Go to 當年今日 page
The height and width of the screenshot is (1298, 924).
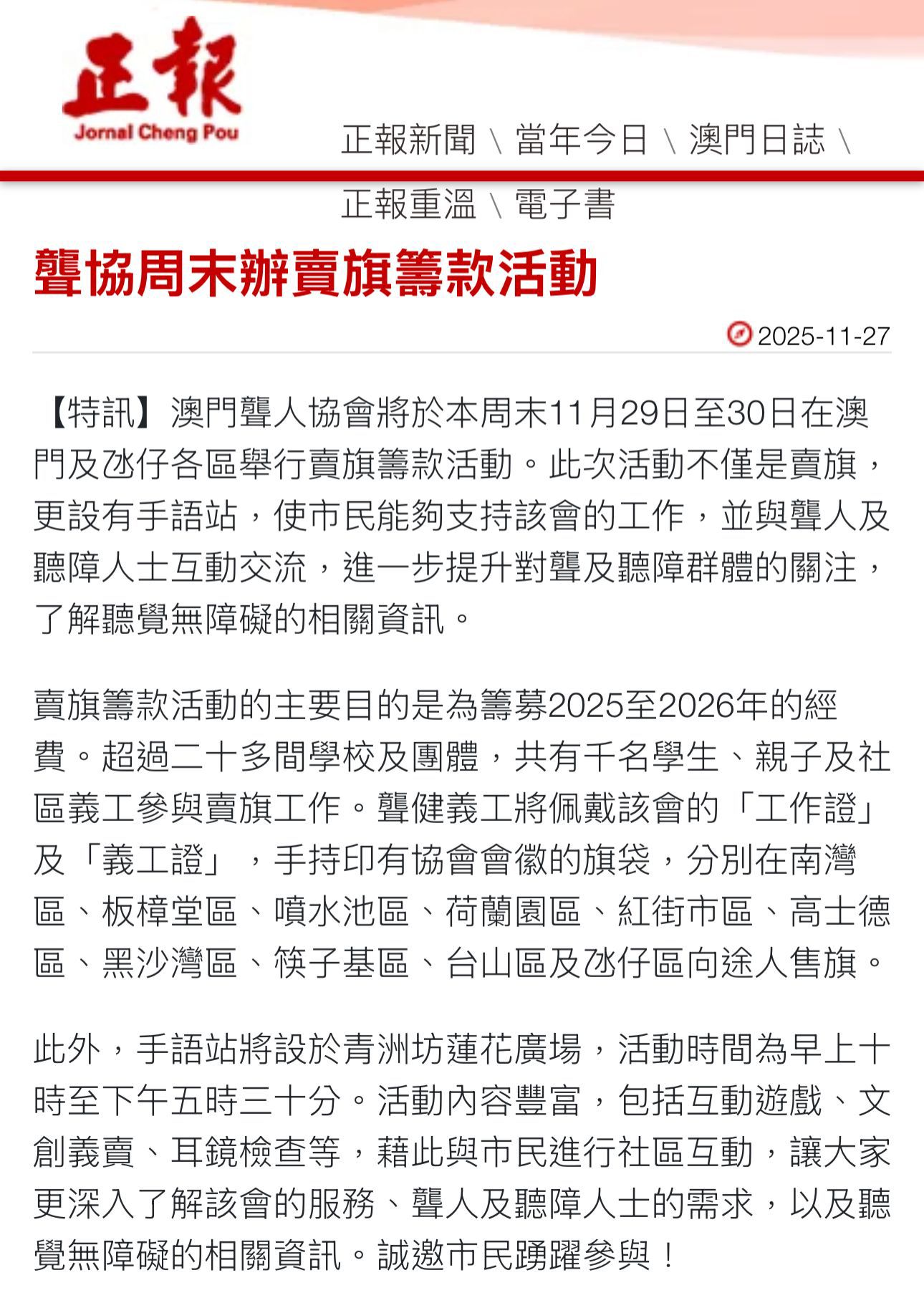(x=582, y=140)
